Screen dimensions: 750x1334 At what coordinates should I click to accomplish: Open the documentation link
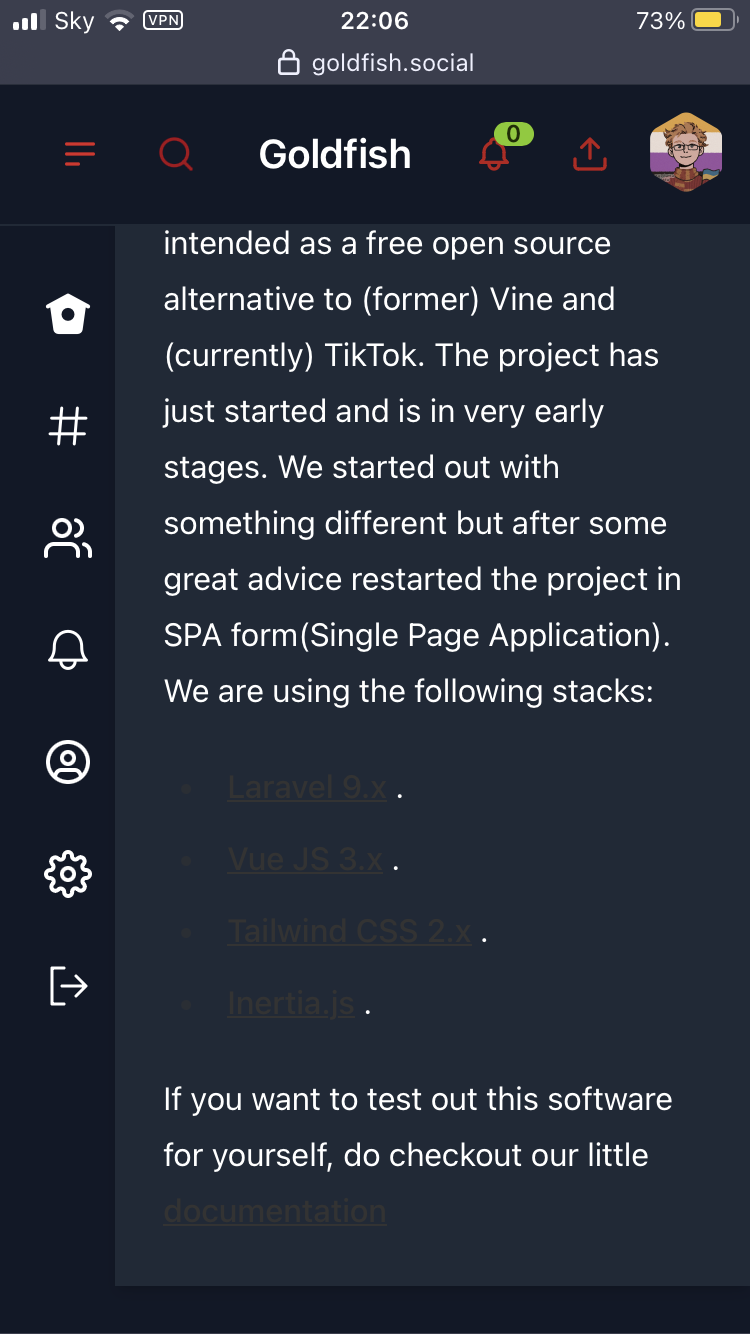tap(274, 1210)
